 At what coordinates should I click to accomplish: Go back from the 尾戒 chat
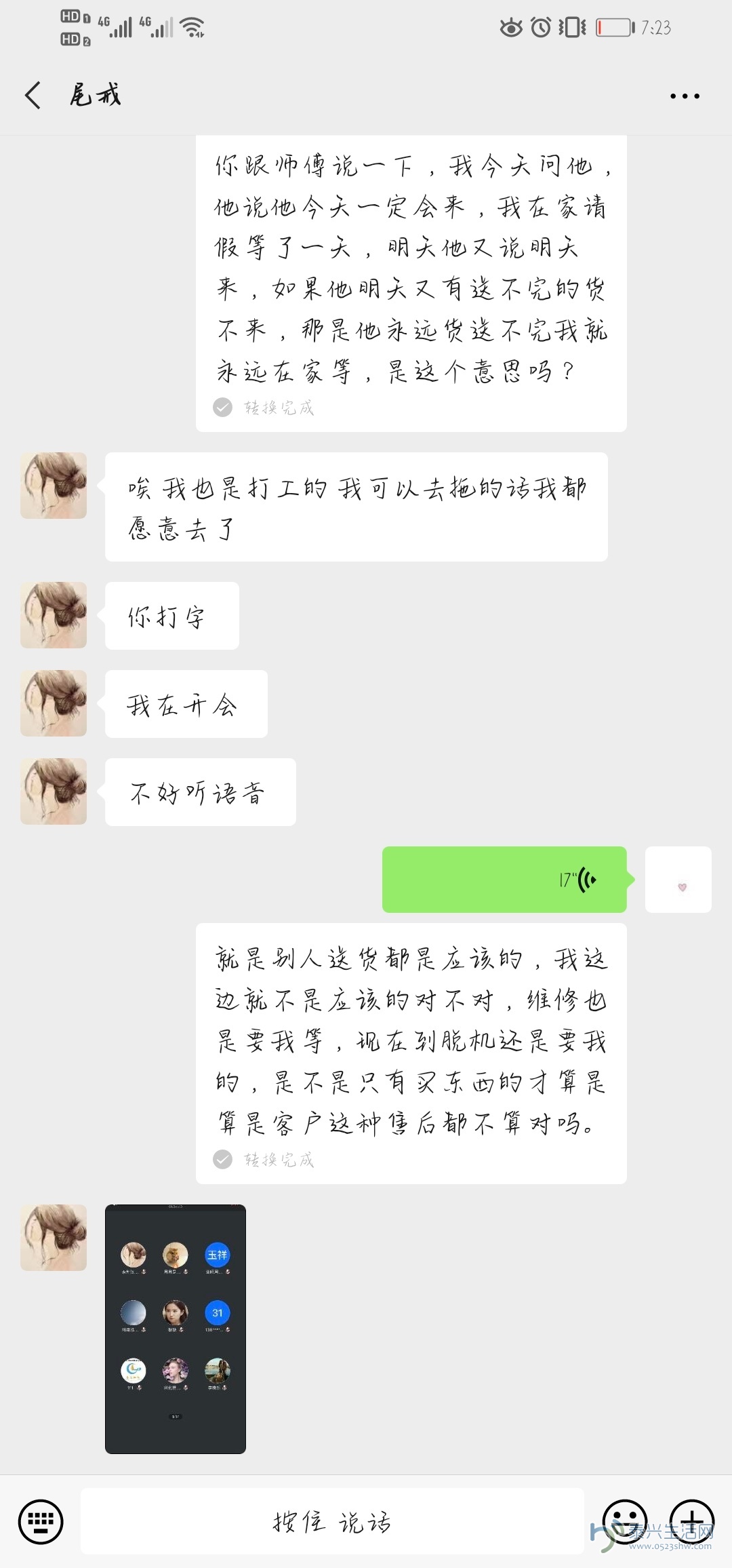(33, 95)
